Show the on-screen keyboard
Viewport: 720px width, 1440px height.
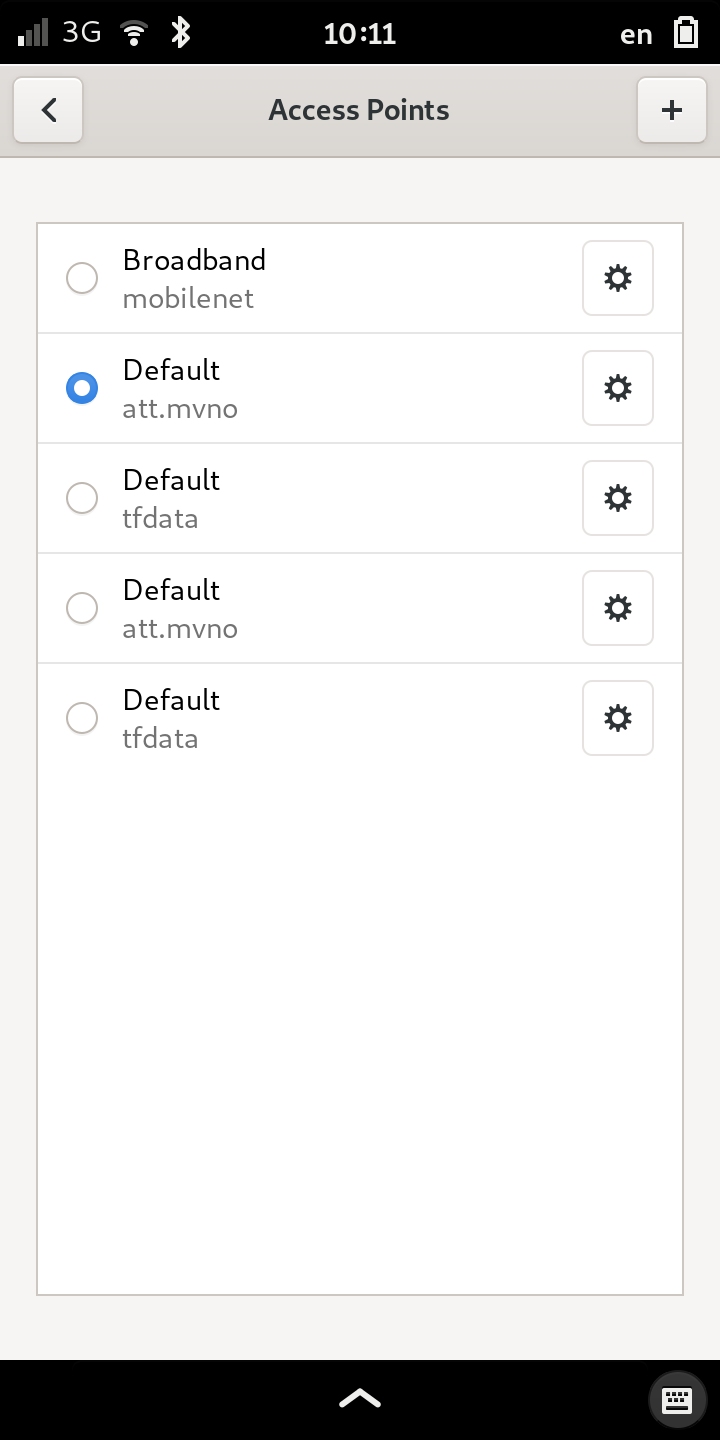coord(677,1399)
